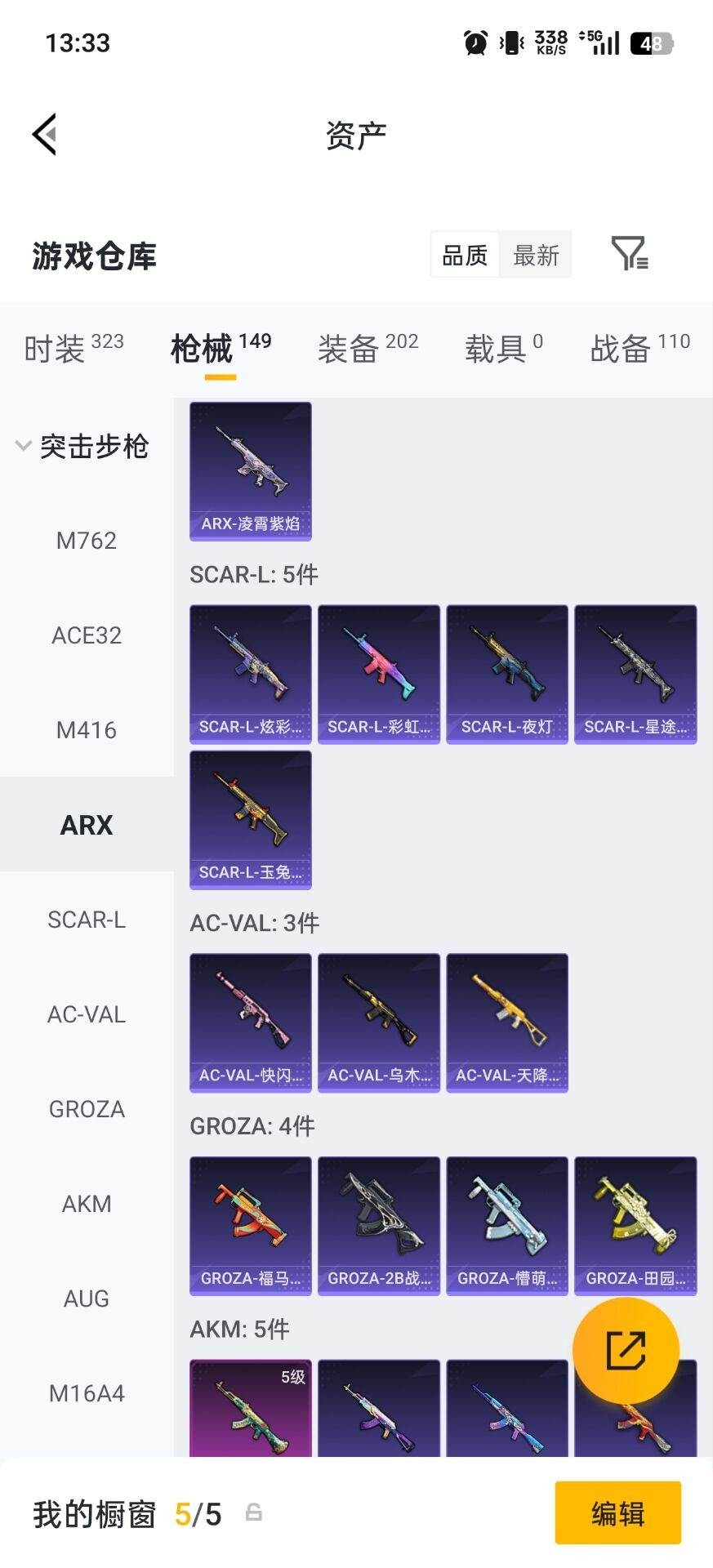Open the ARX-凌霄紫焰 skin

coord(250,470)
